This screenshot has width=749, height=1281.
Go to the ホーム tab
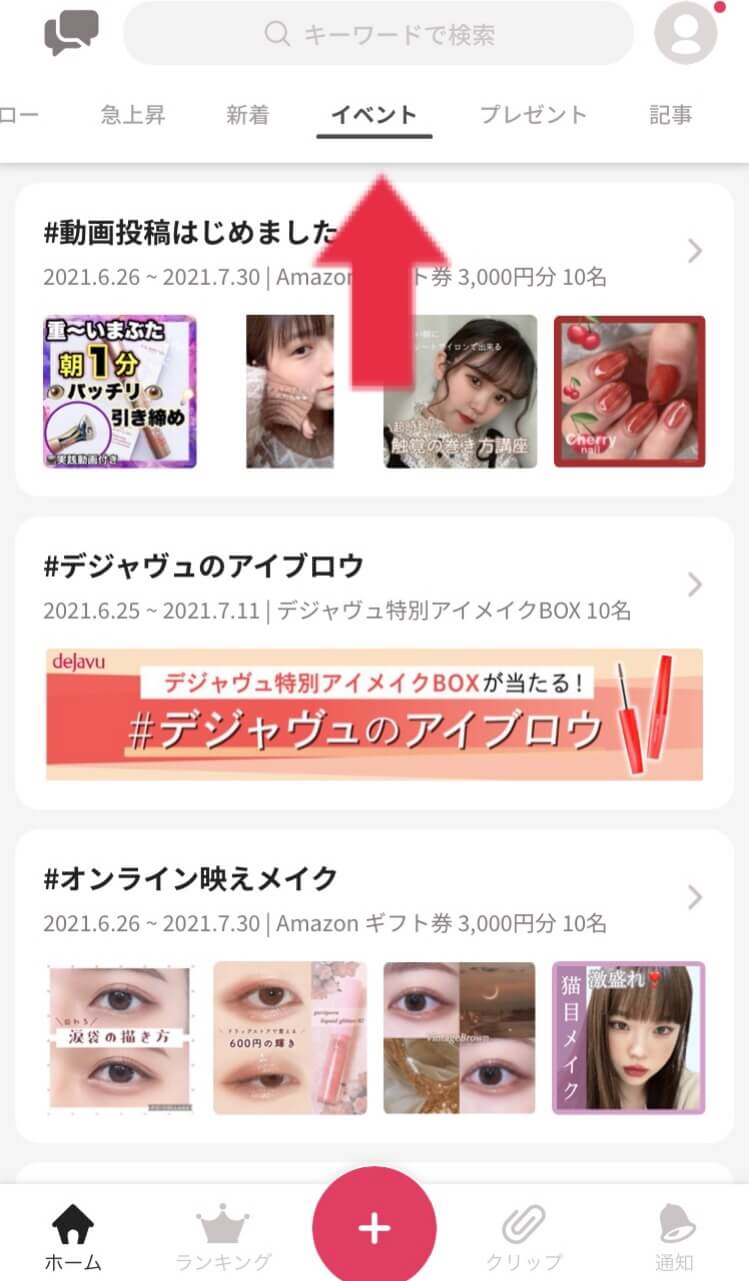[x=72, y=1238]
